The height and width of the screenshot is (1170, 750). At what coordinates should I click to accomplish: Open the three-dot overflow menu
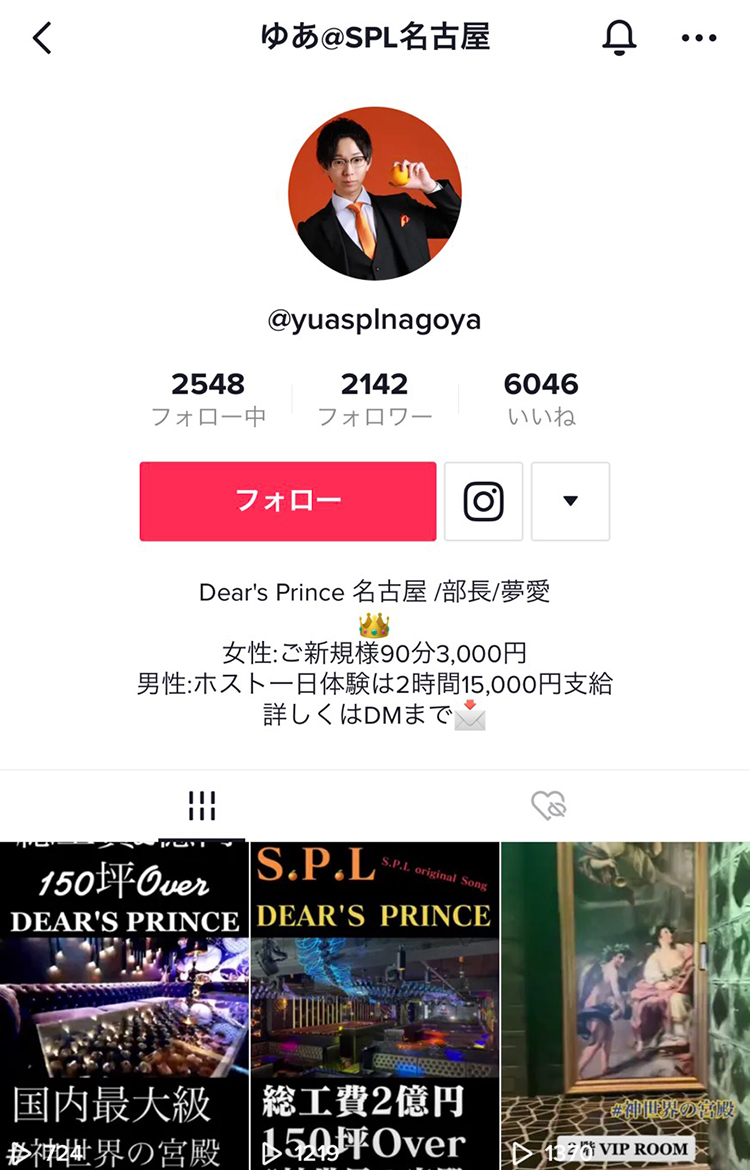coord(699,38)
